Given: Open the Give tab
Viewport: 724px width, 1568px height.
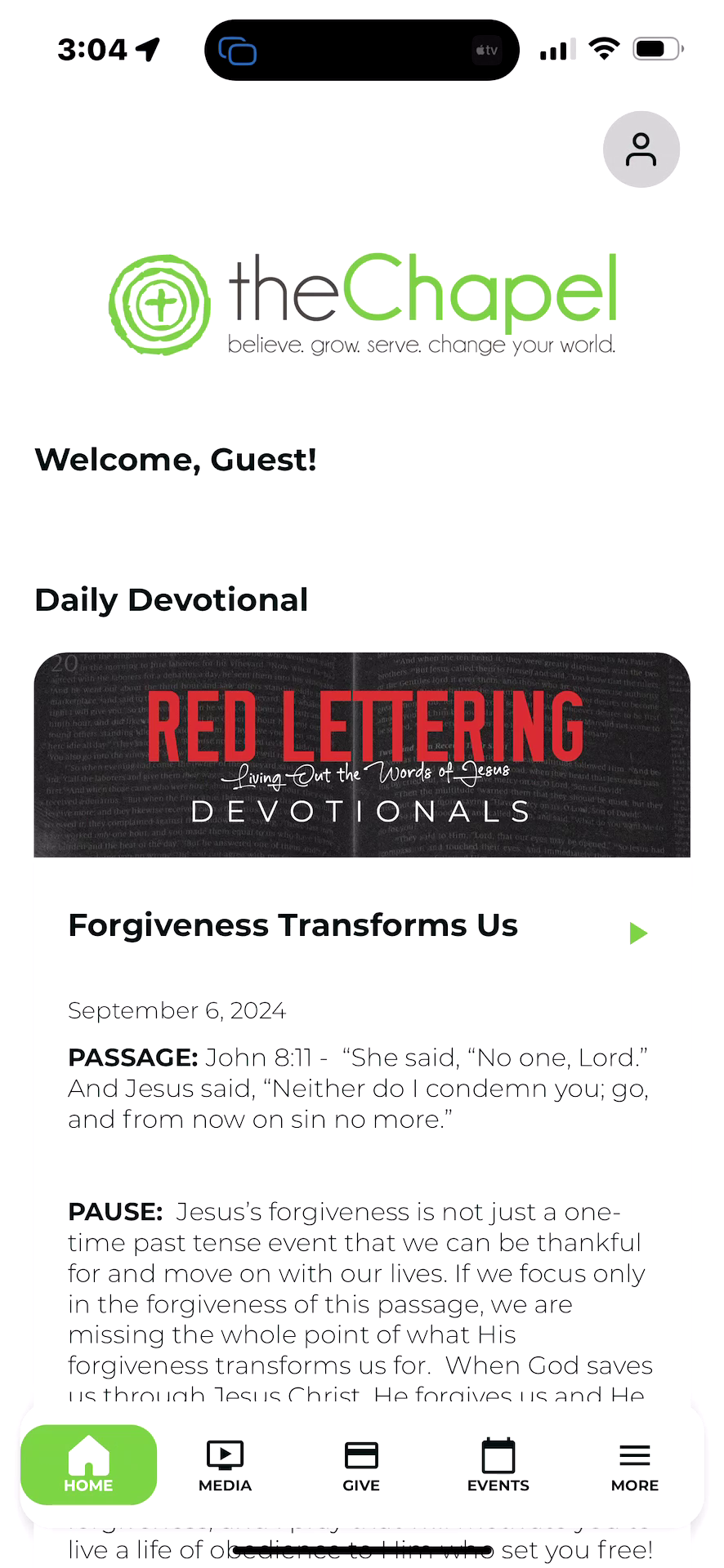Looking at the screenshot, I should pos(361,1465).
